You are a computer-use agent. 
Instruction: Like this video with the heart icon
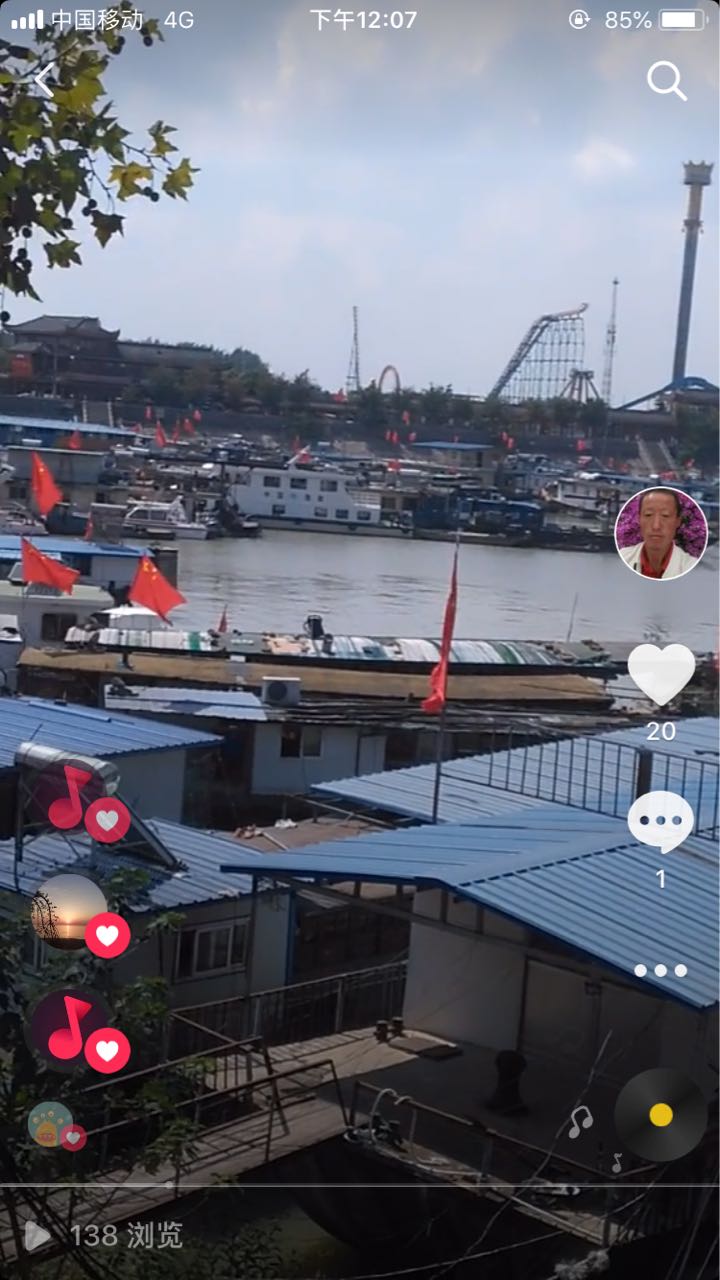pyautogui.click(x=661, y=675)
